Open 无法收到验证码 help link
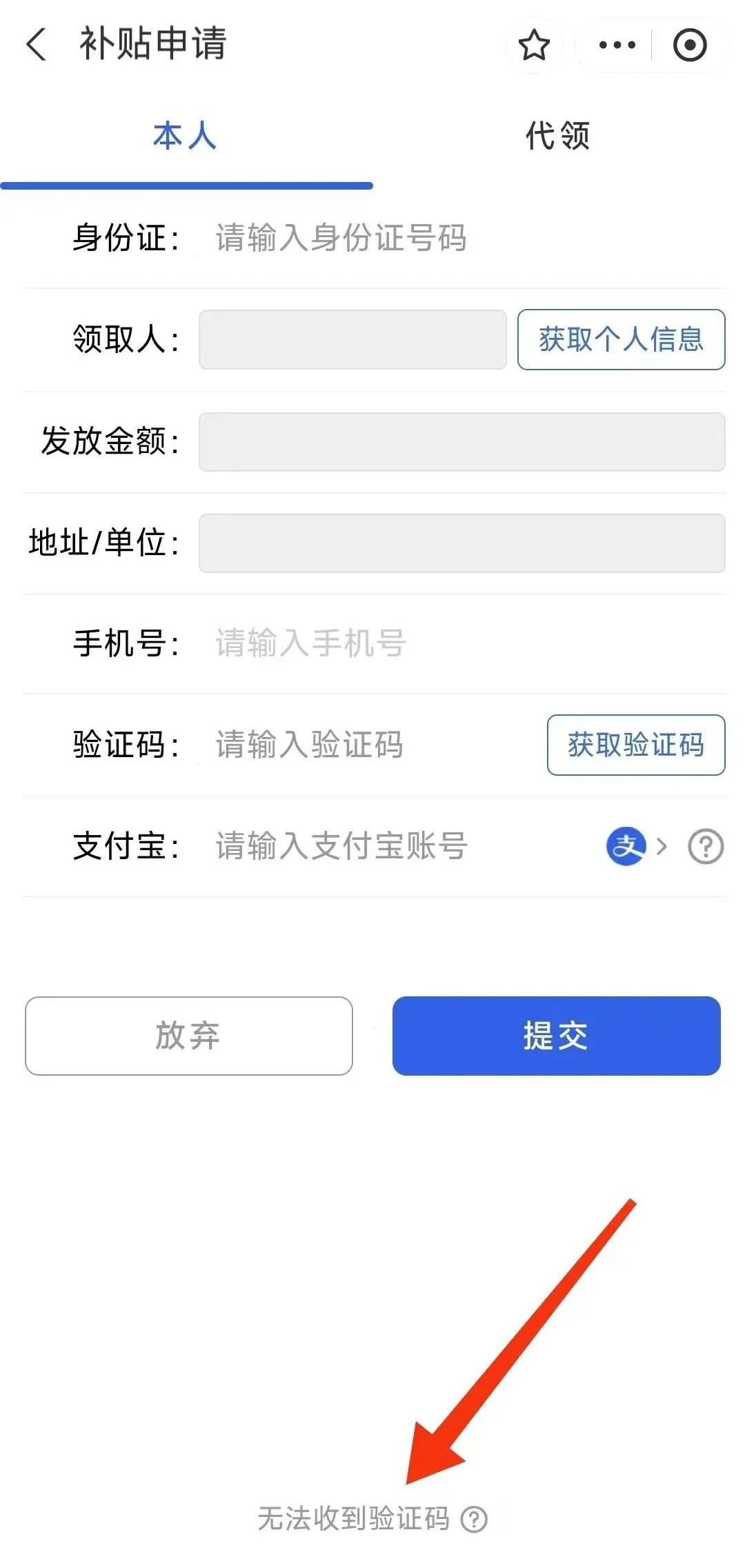 coord(372,1518)
